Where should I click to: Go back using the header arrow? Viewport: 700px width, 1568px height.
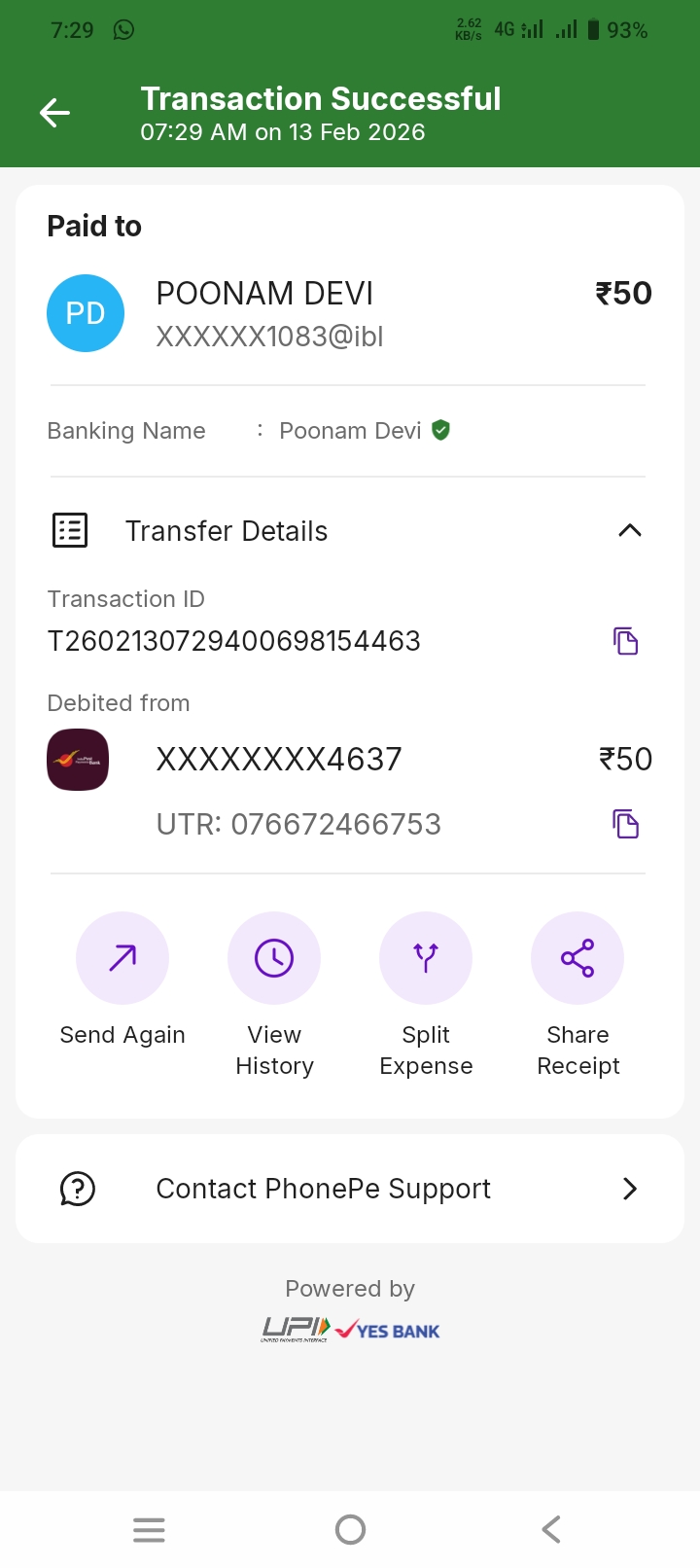coord(54,113)
